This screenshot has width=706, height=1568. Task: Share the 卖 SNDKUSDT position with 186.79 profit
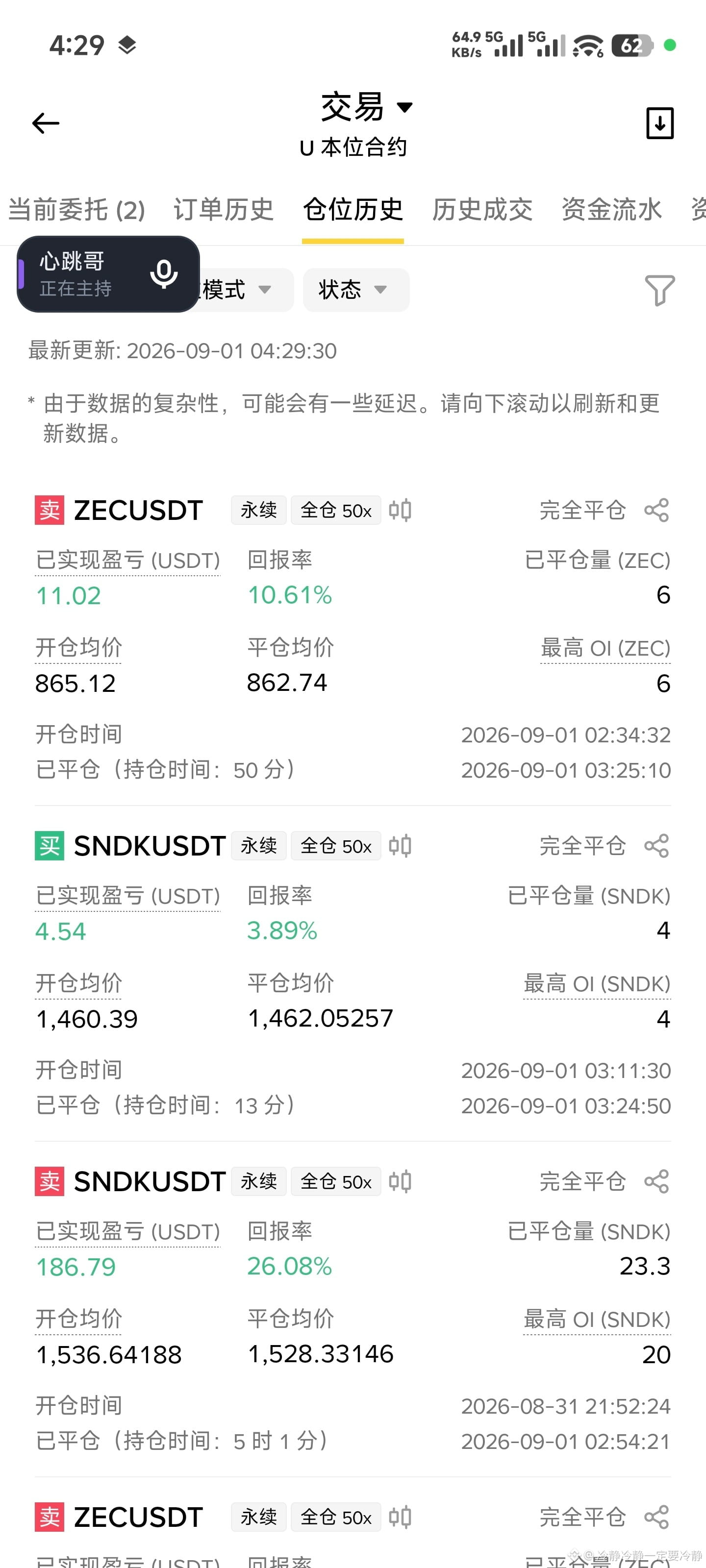[656, 1181]
